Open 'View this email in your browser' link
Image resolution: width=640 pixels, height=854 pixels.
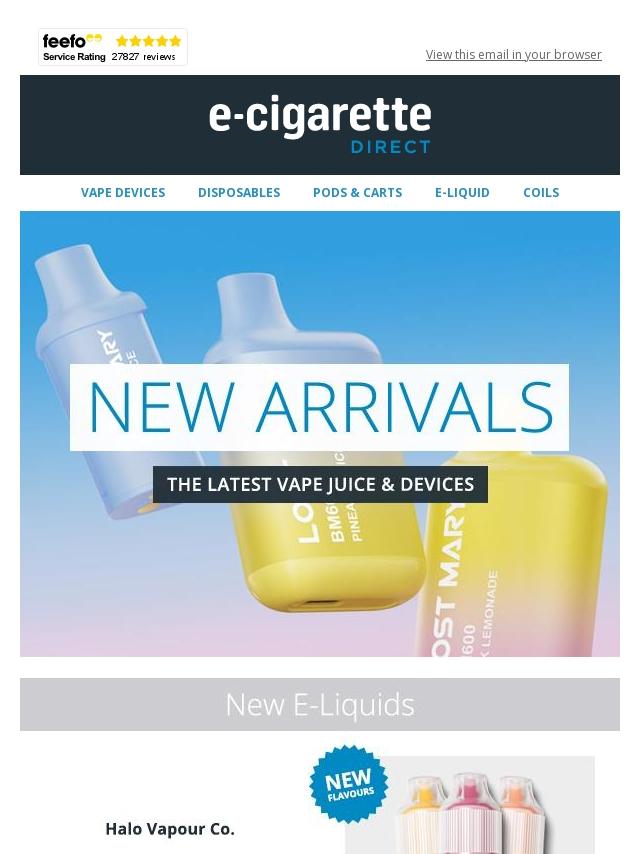(x=513, y=54)
